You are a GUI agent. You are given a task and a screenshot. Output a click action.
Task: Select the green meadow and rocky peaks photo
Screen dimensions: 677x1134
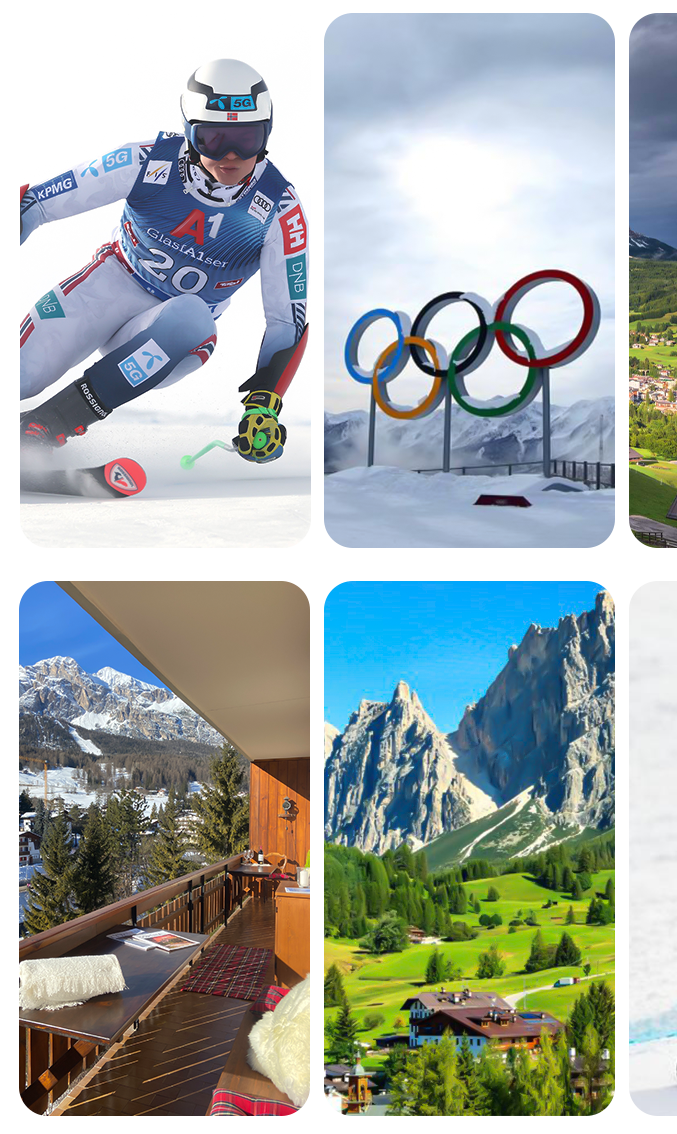tap(469, 848)
